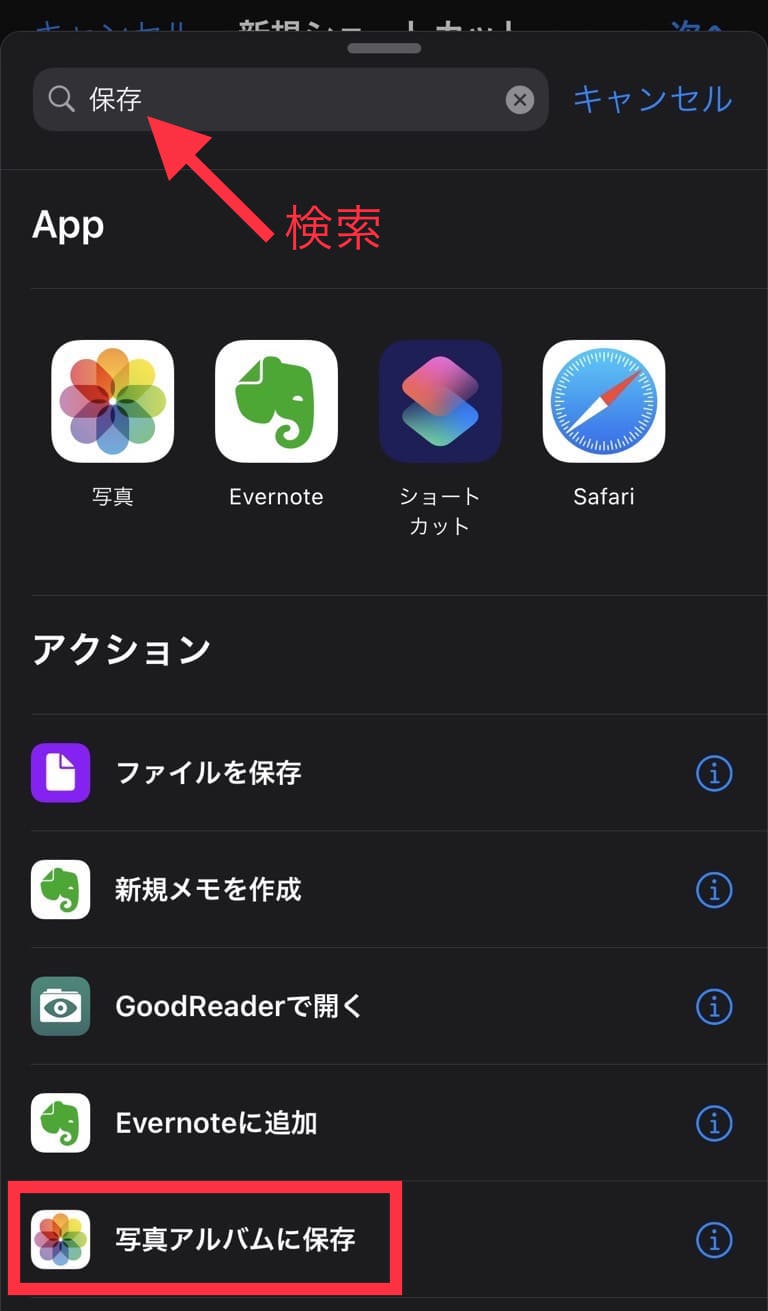Select the 写真 app icon
768x1311 pixels.
(x=113, y=401)
